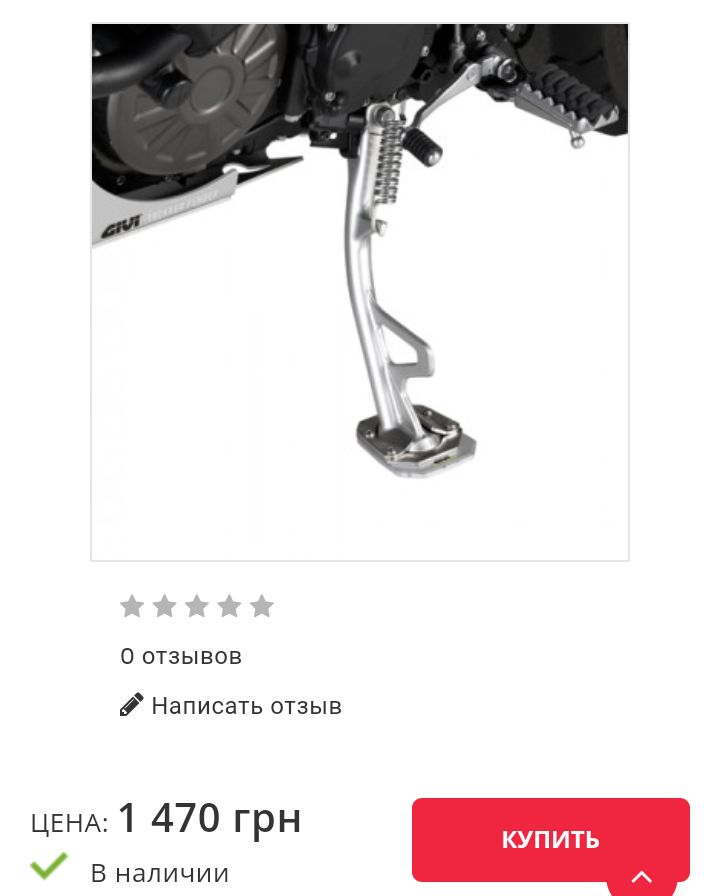Open the 0 отзывов reviews link
Screen dimensions: 711x896
pyautogui.click(x=181, y=656)
